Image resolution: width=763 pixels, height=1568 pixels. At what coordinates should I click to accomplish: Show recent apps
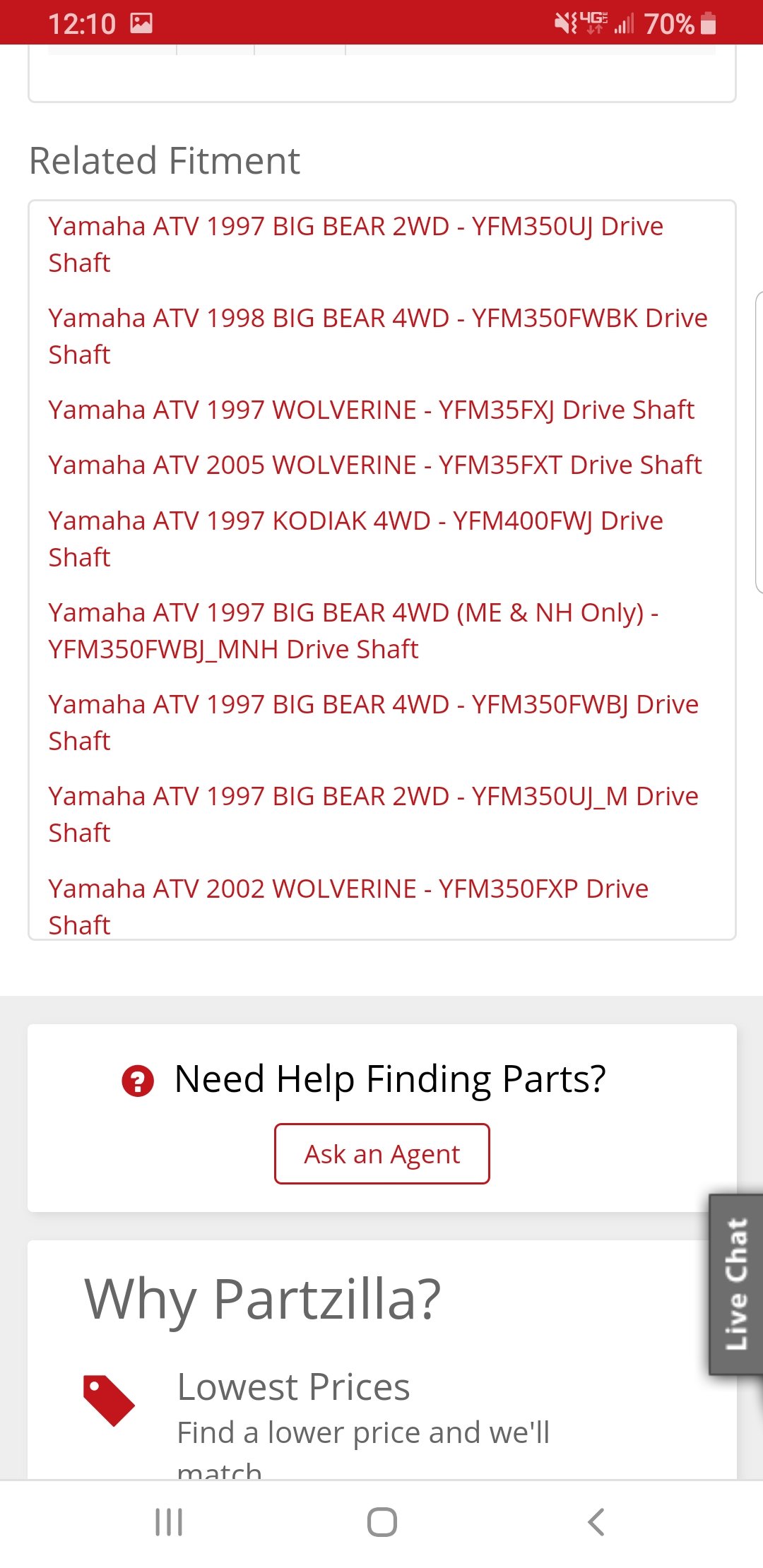click(x=169, y=1522)
